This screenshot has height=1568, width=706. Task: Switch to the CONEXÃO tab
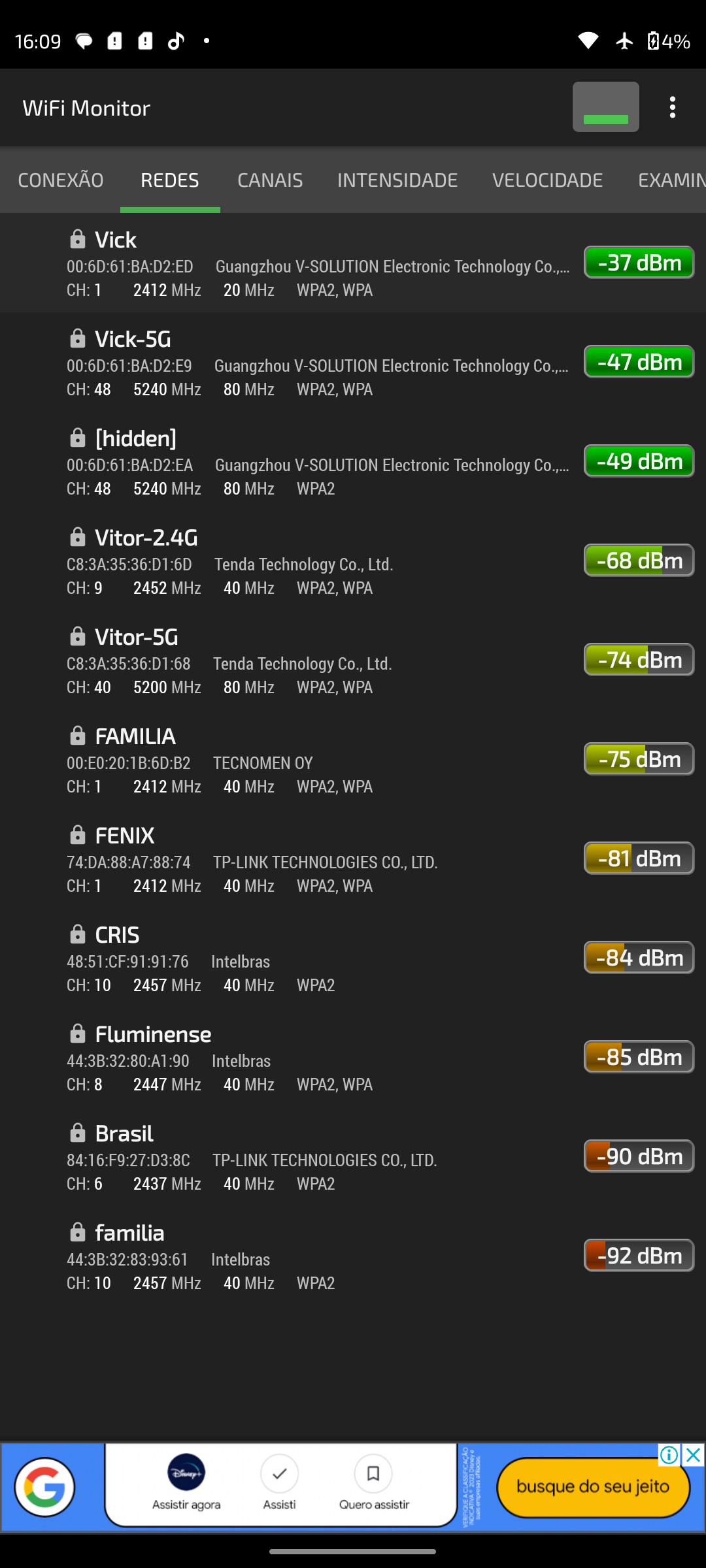pos(60,180)
